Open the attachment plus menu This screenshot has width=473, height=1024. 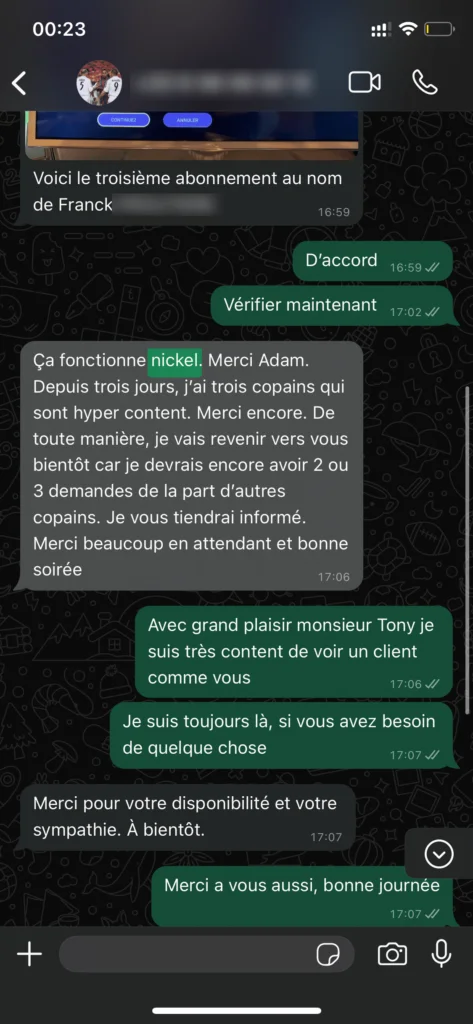[29, 954]
